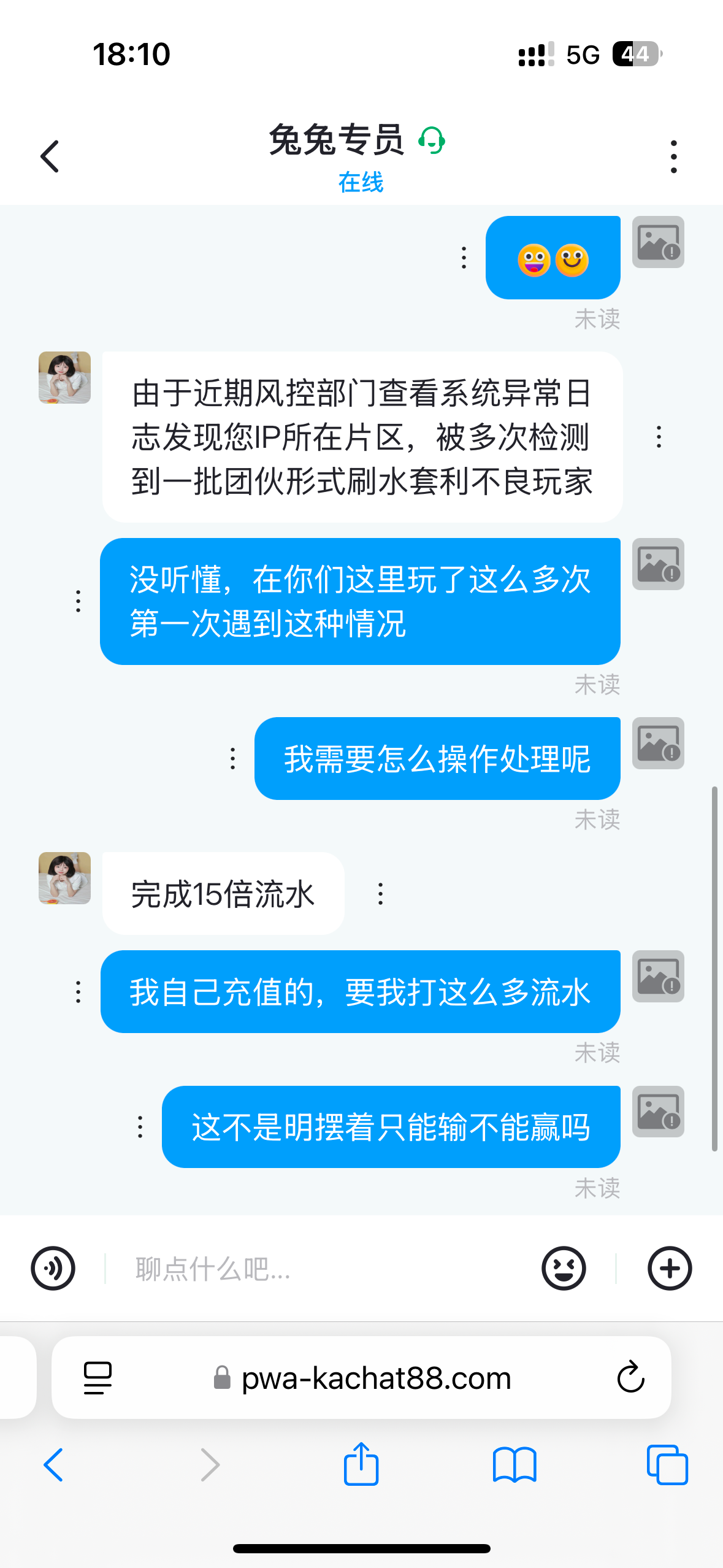The image size is (723, 1568).
Task: Go back from the 兔兔专员 chat
Action: click(50, 156)
